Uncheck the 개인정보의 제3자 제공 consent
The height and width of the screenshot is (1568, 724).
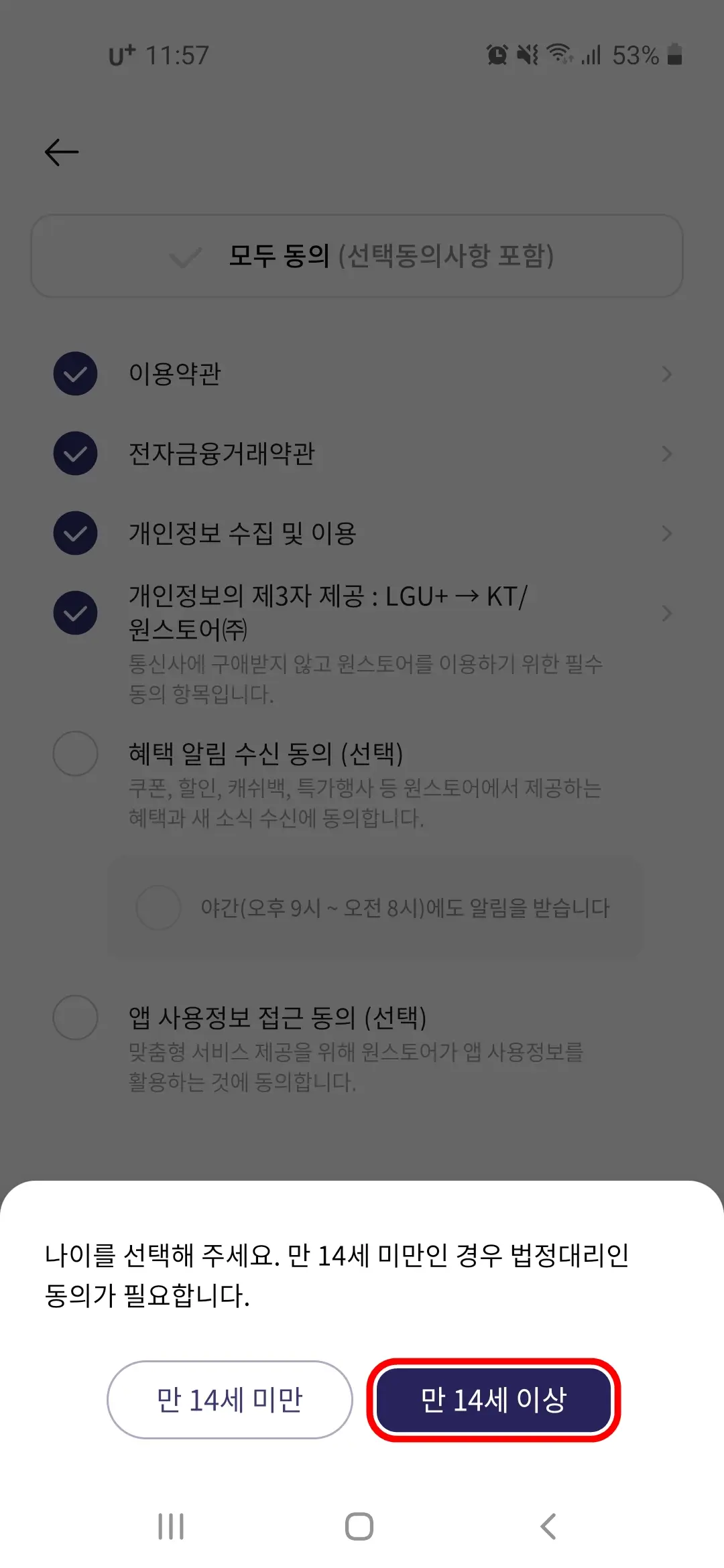point(75,612)
